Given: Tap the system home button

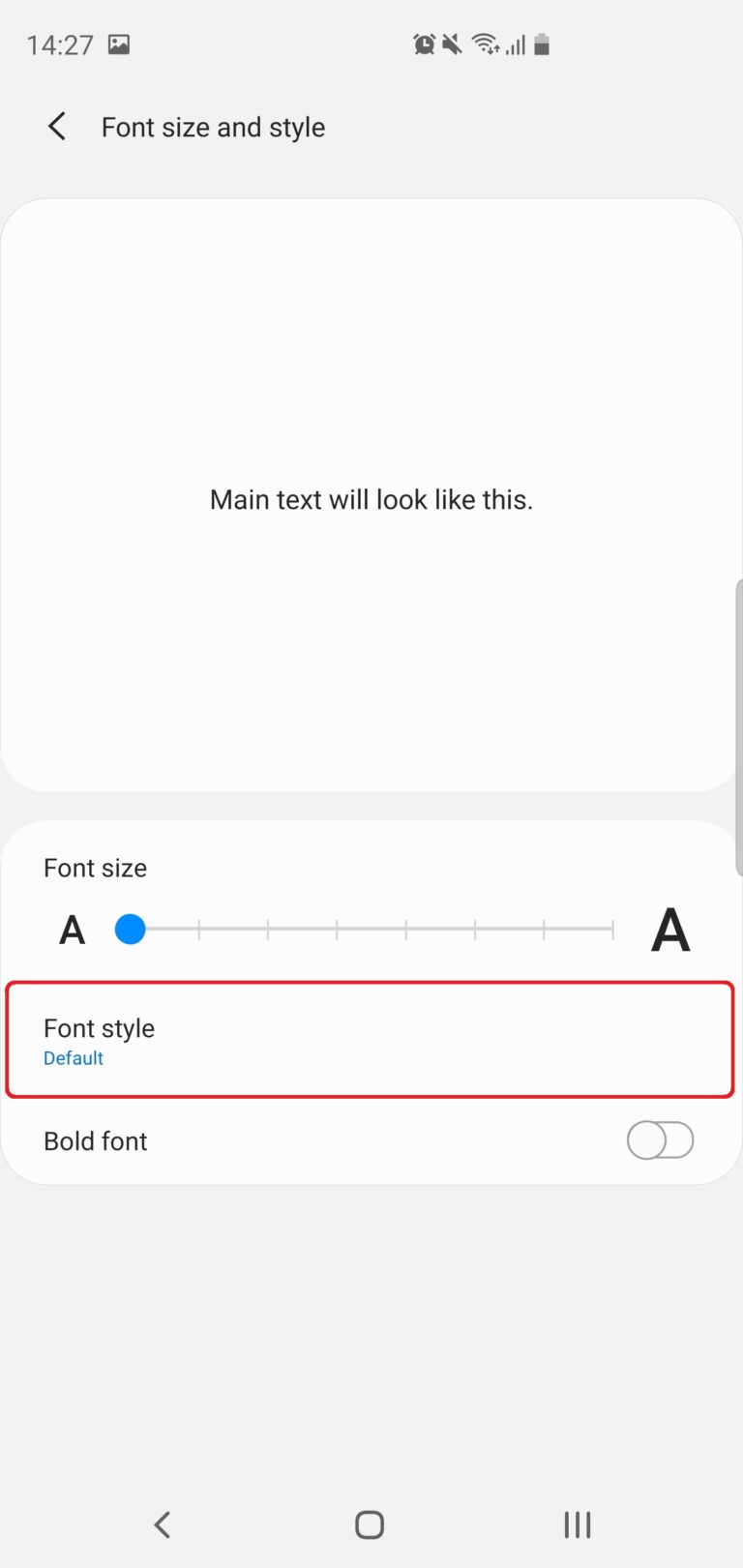Looking at the screenshot, I should click(x=370, y=1524).
